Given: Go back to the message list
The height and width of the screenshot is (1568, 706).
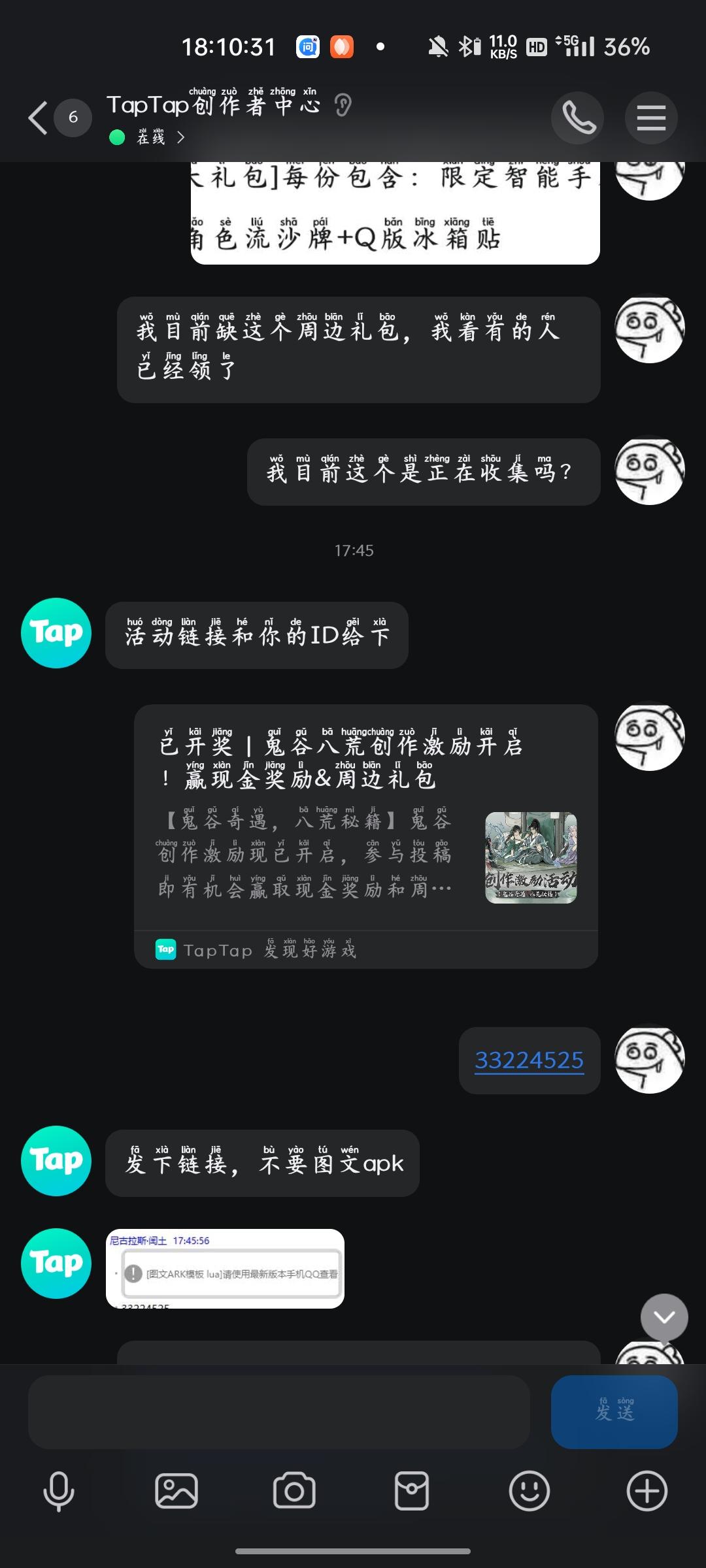Looking at the screenshot, I should click(x=37, y=118).
